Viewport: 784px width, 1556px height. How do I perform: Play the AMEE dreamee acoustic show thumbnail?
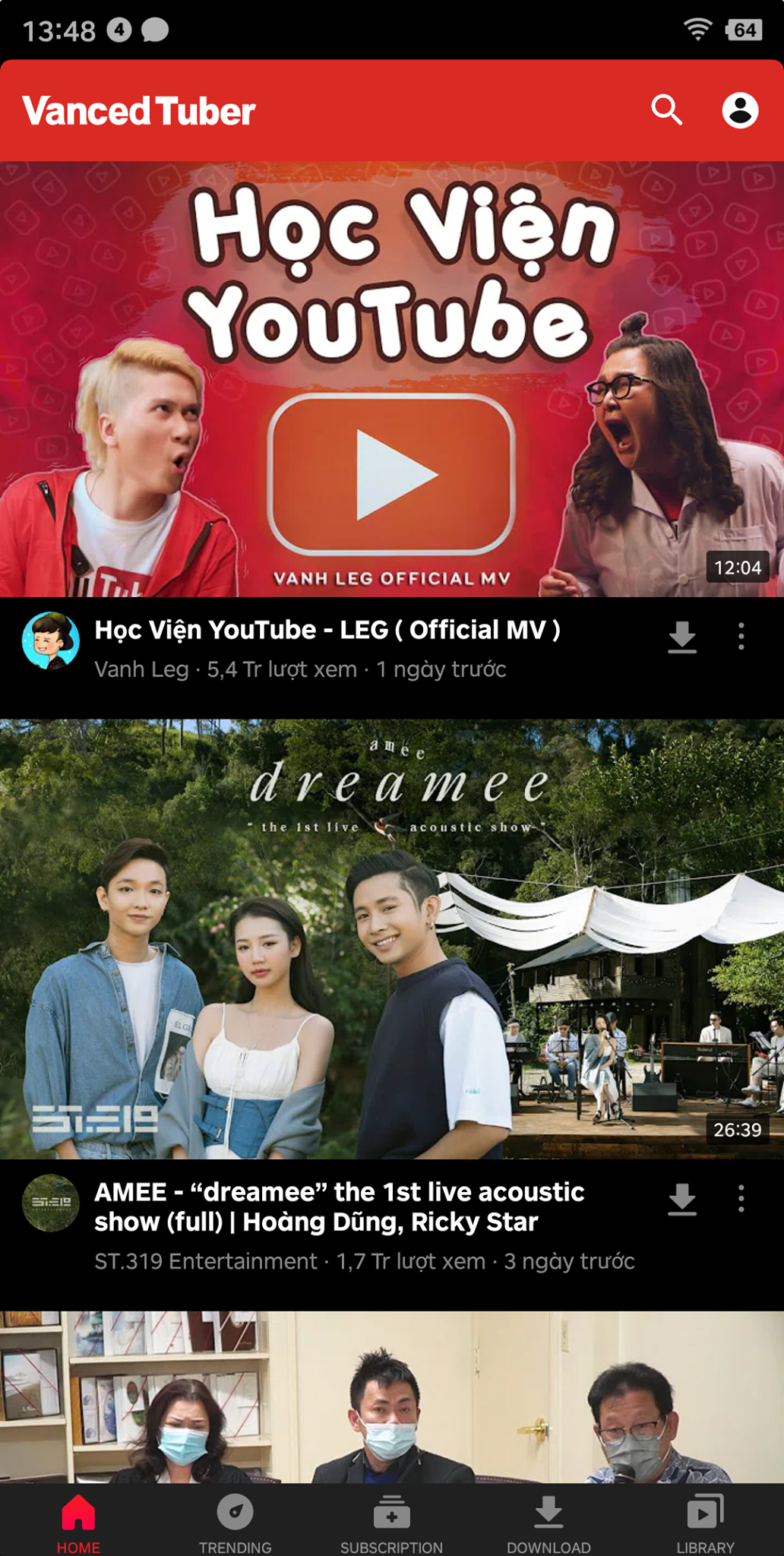pos(392,938)
